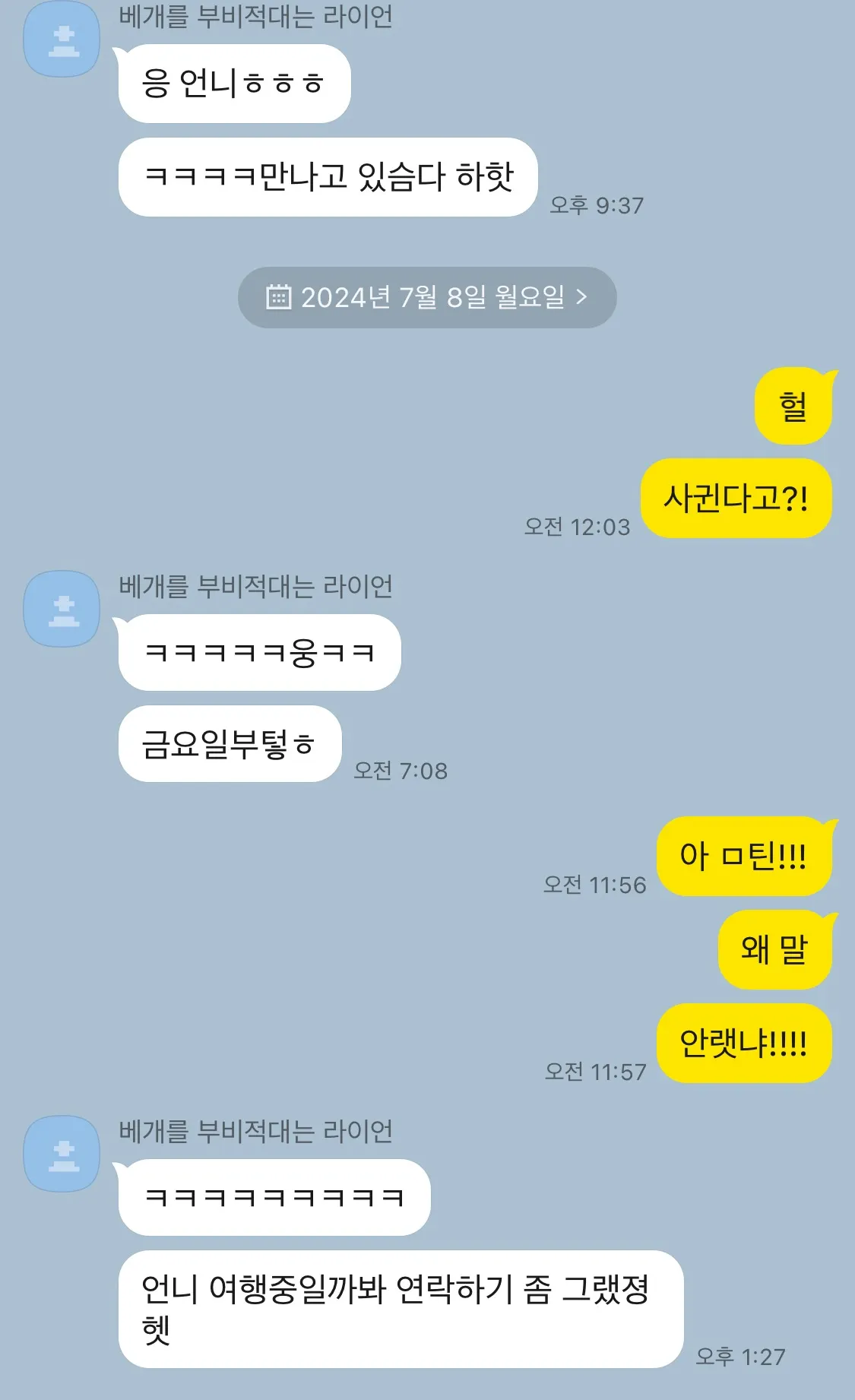Tap profile avatar beside ㅋㅋㅋㅋㅋ웅ㅋㅋ message
The height and width of the screenshot is (1400, 855).
pos(62,609)
